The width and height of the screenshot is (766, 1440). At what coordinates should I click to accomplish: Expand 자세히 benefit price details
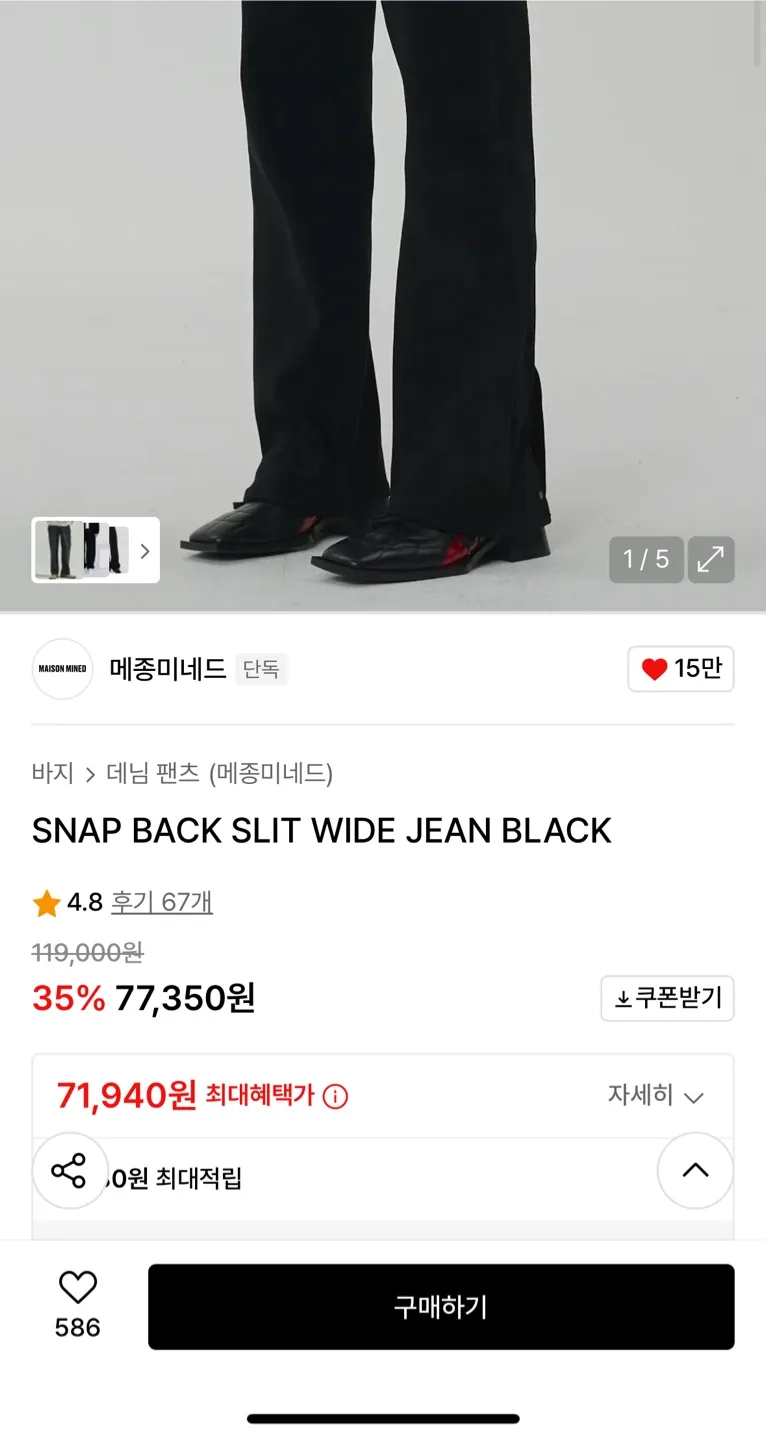click(x=655, y=1096)
